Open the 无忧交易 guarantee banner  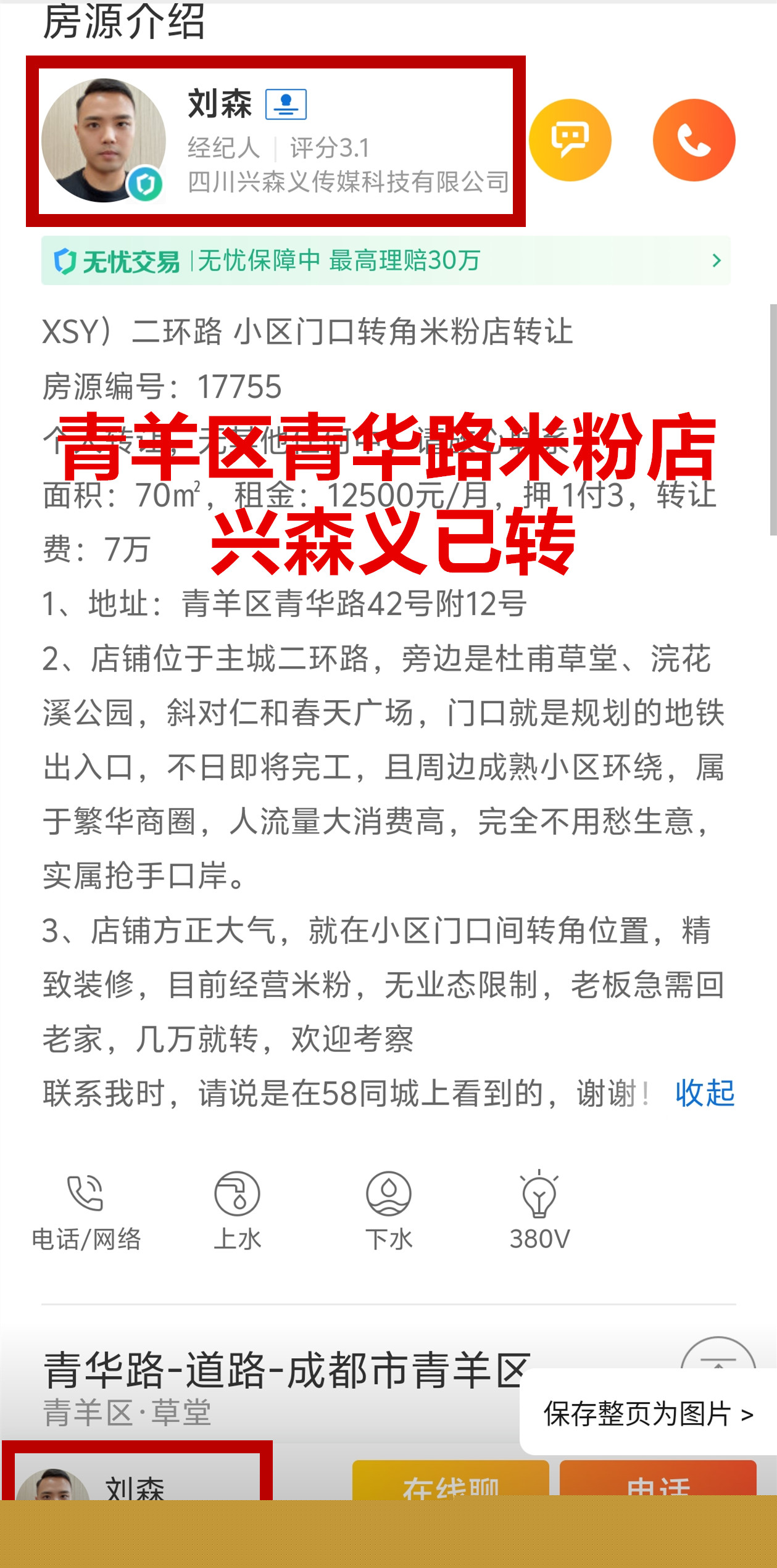pyautogui.click(x=386, y=261)
